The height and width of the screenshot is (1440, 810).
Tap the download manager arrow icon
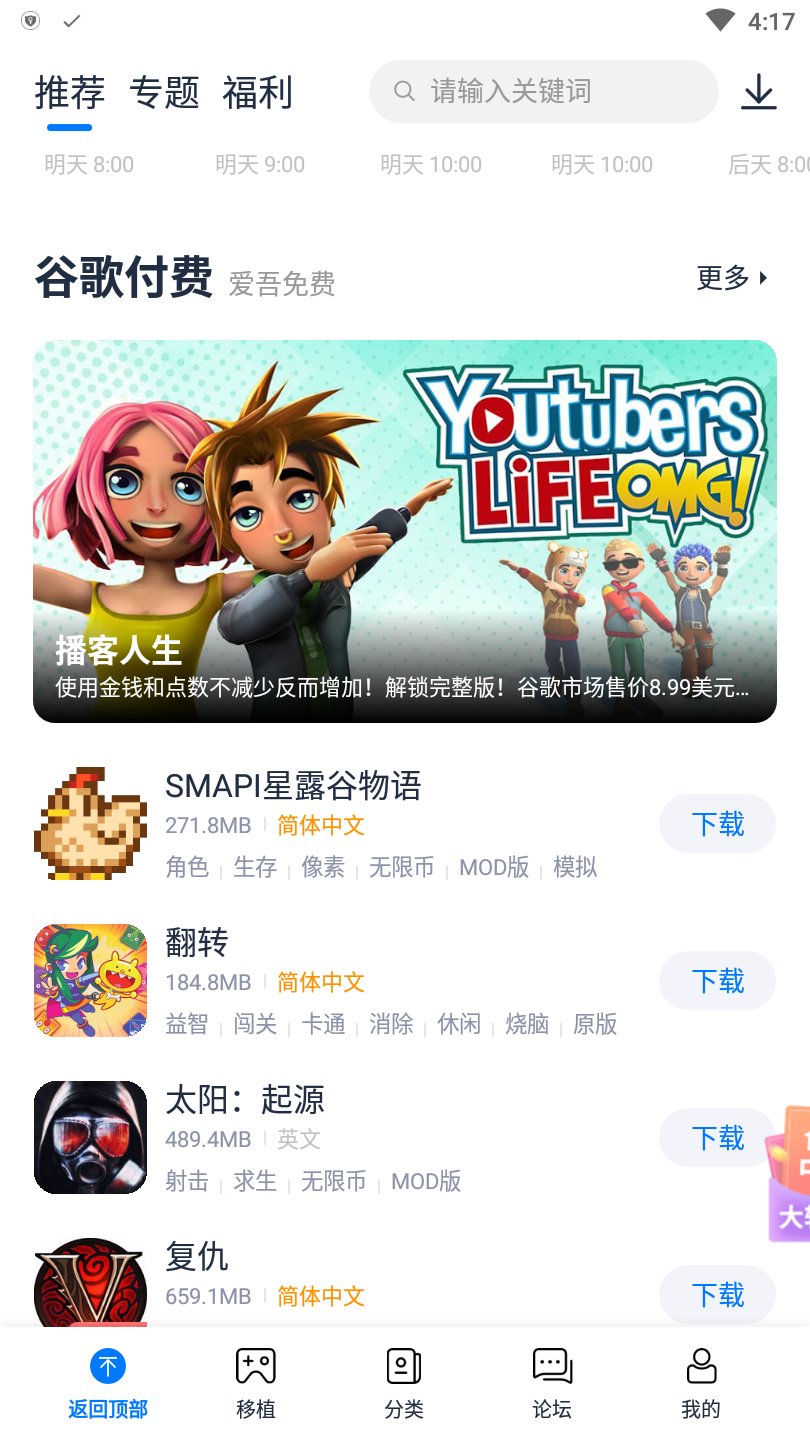759,91
